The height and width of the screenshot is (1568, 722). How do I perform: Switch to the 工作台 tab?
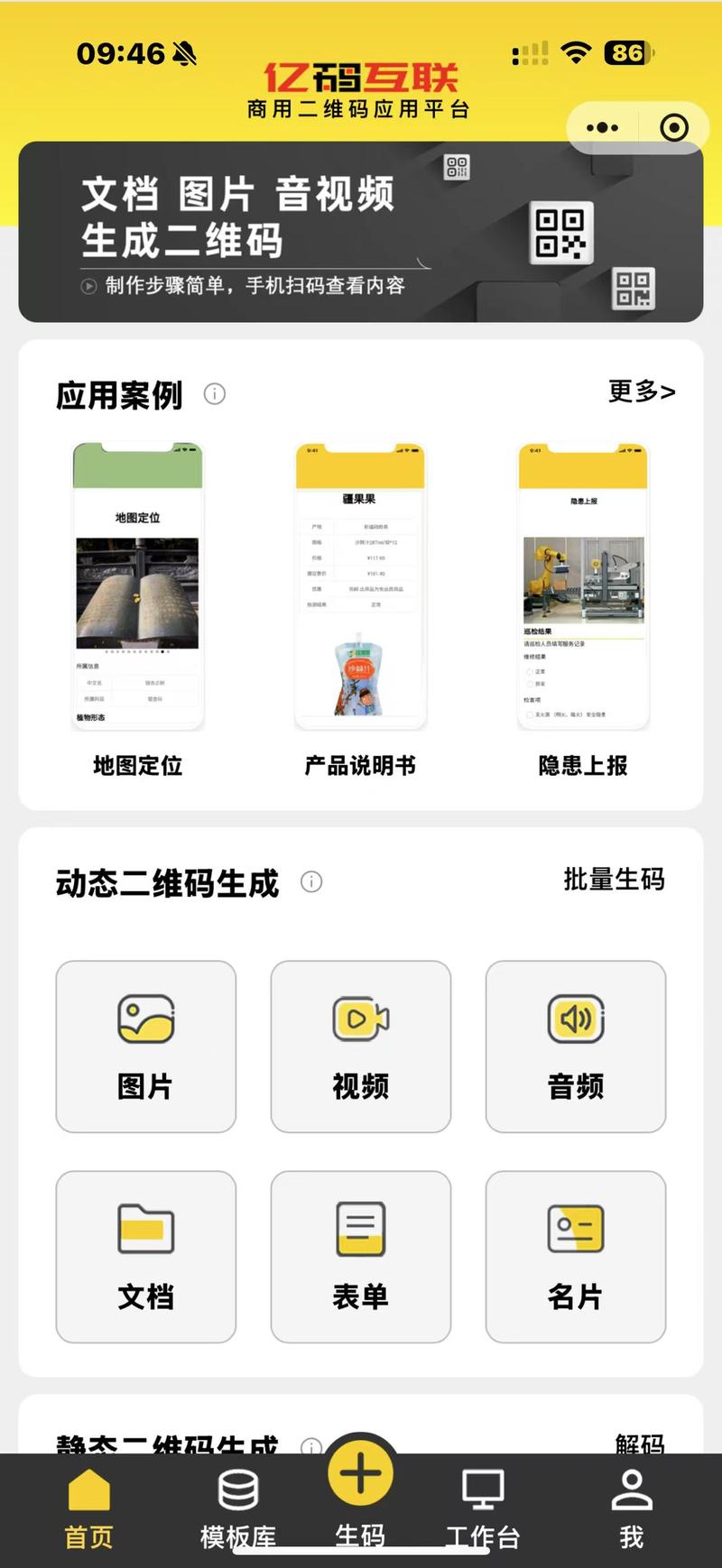click(x=483, y=1508)
